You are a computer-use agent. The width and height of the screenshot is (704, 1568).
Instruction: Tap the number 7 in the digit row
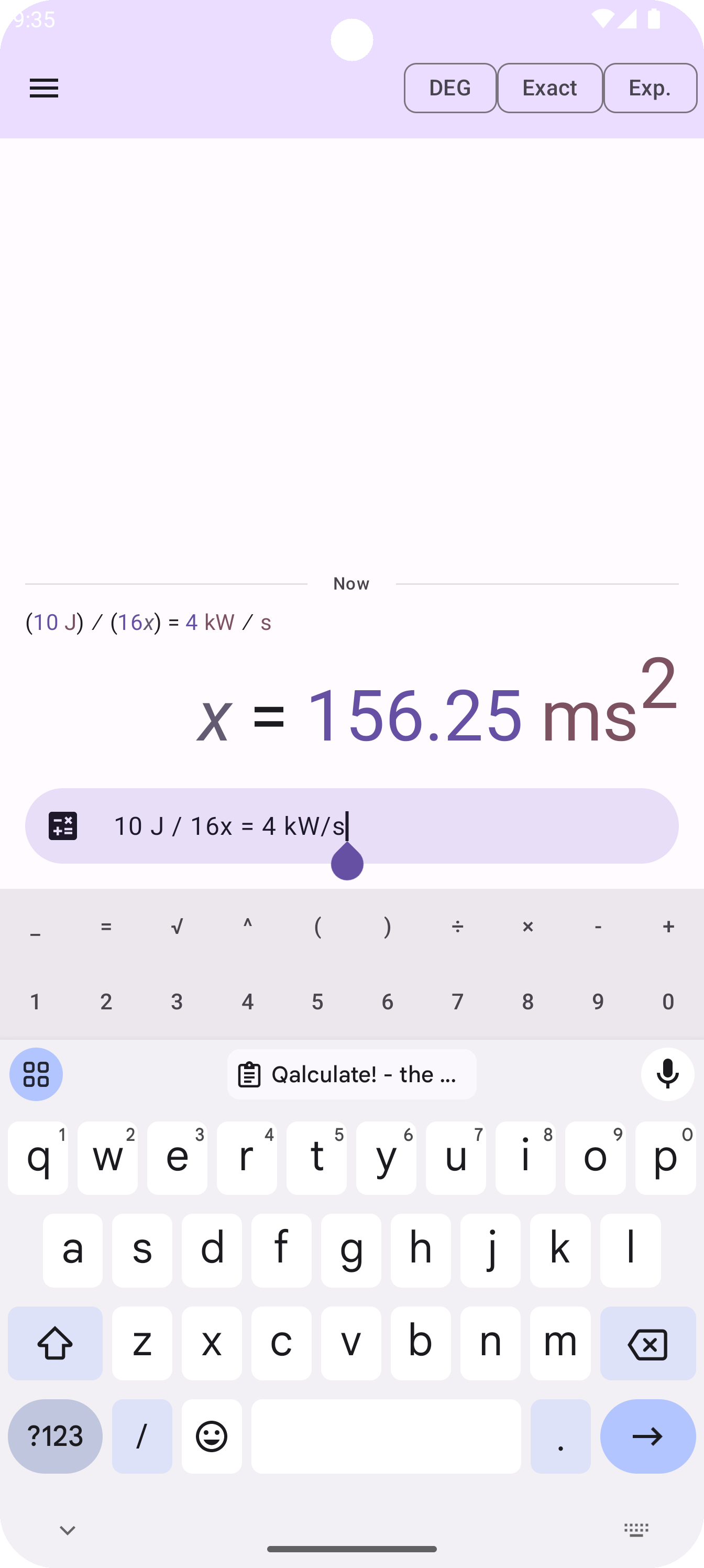[x=458, y=1002]
